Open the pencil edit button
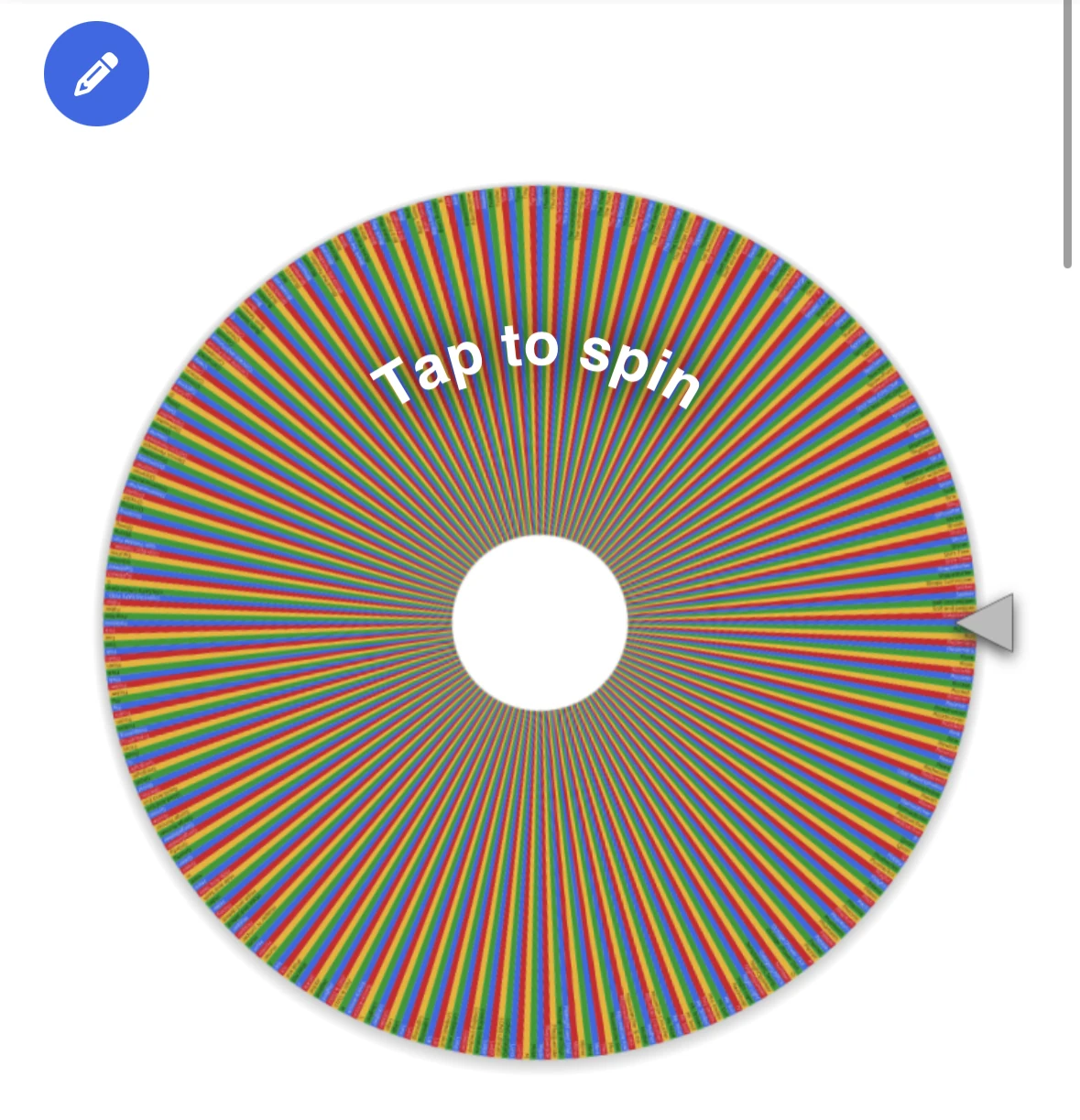 pos(96,73)
